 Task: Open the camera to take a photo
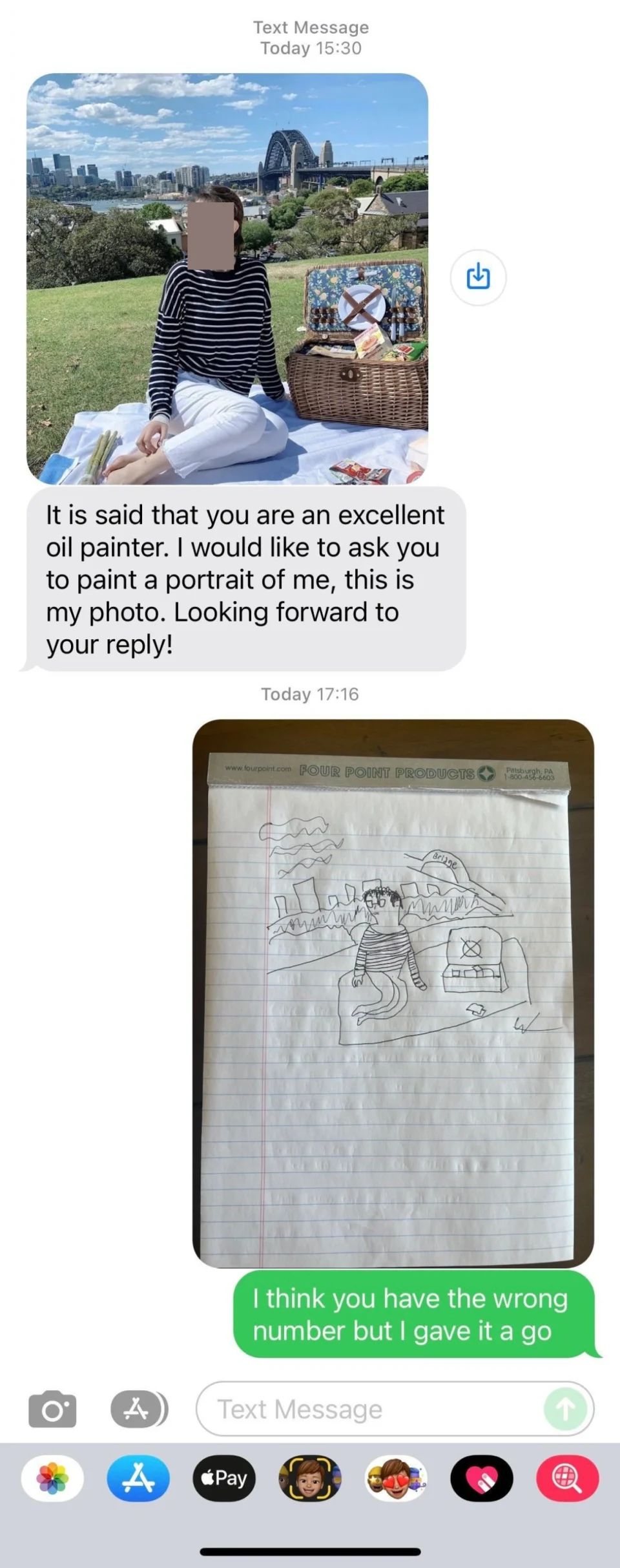pyautogui.click(x=52, y=1409)
